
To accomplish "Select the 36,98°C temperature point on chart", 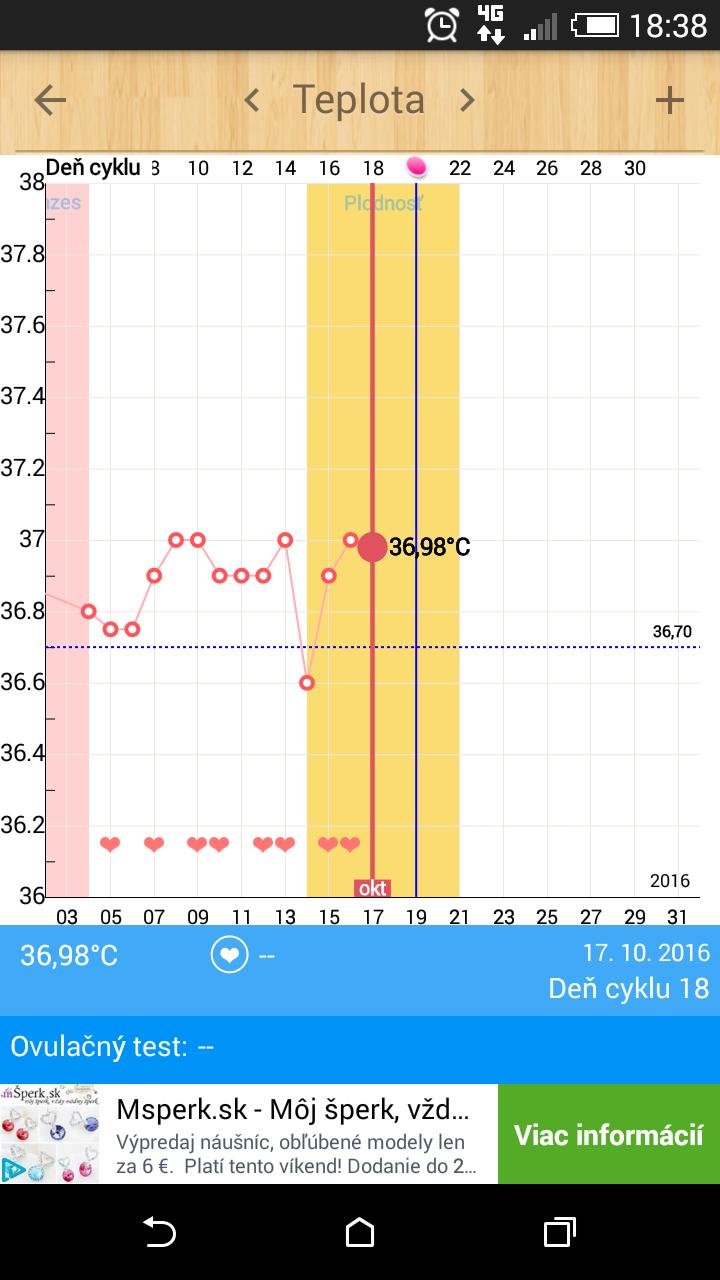I will click(372, 547).
